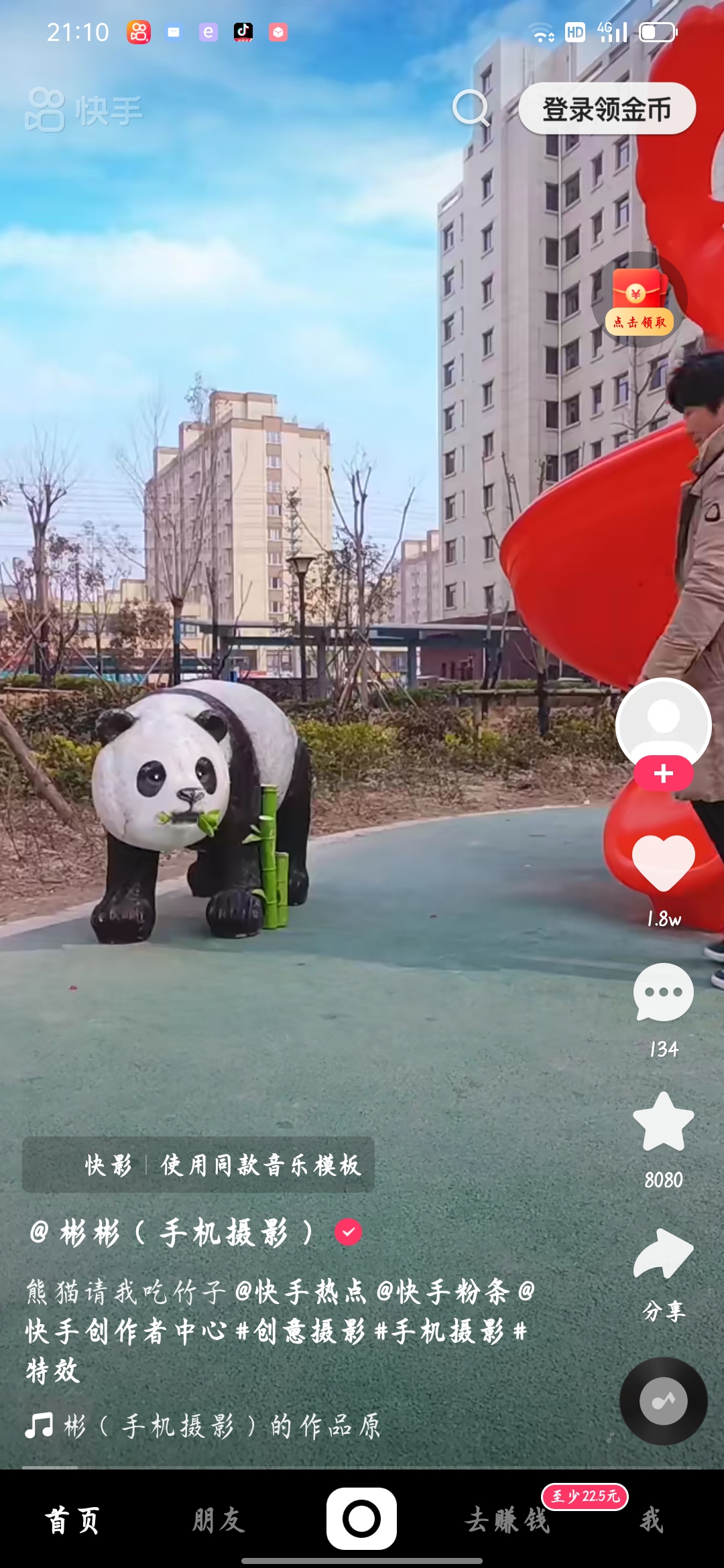Open the comments bubble

(x=663, y=992)
